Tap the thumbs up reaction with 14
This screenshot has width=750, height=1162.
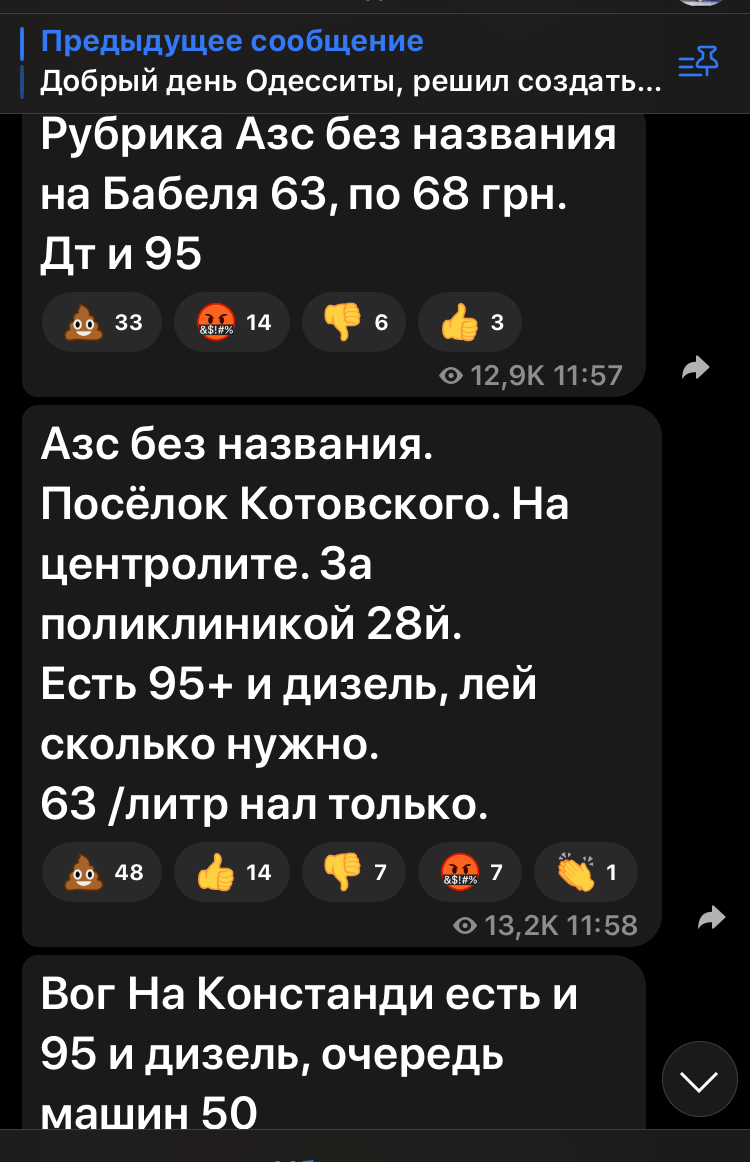pyautogui.click(x=232, y=873)
